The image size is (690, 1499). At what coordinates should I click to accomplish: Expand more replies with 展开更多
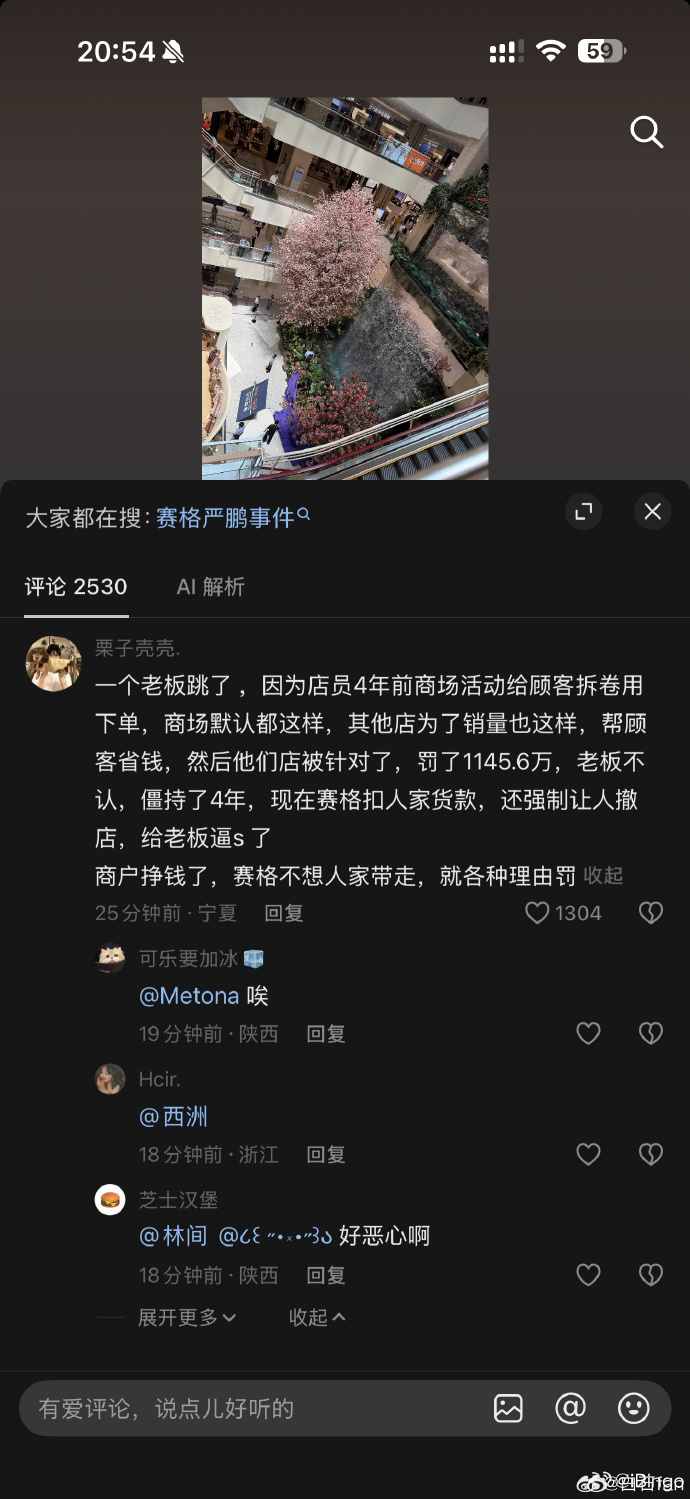[187, 1318]
